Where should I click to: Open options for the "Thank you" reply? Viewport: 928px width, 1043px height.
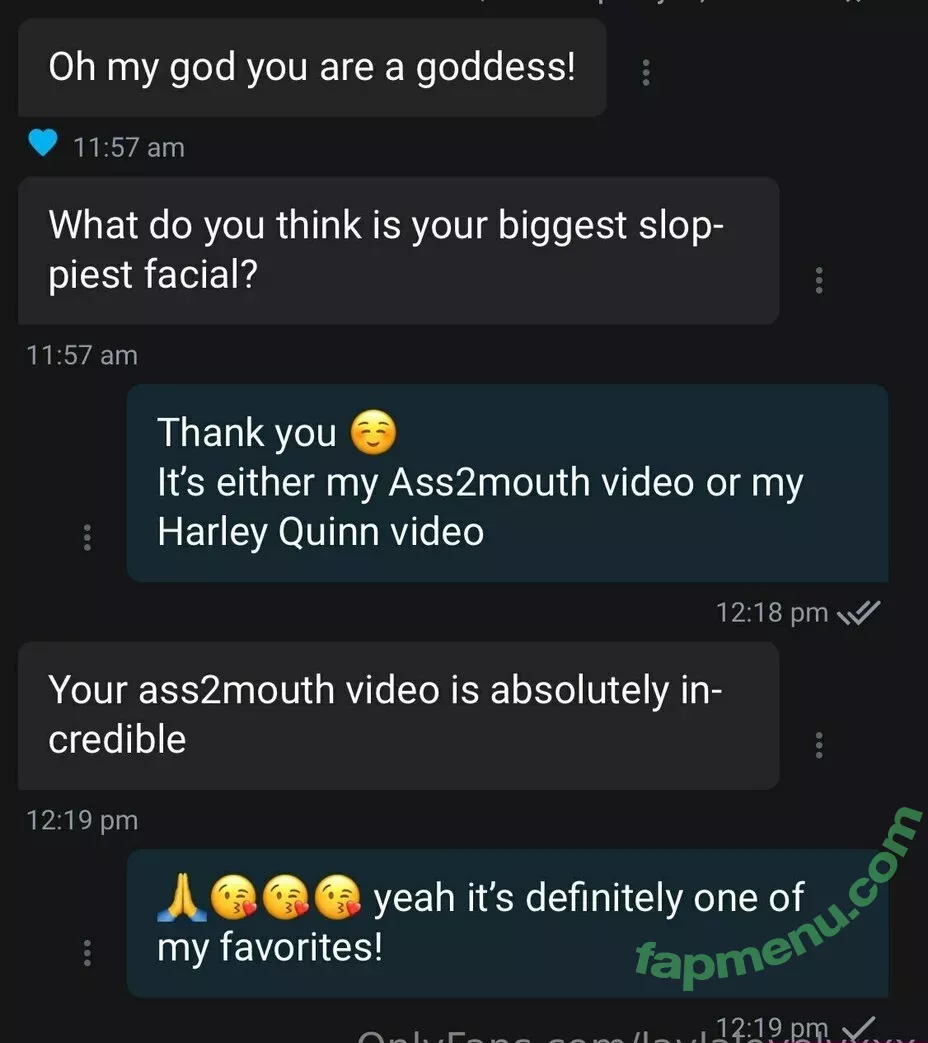click(x=87, y=538)
